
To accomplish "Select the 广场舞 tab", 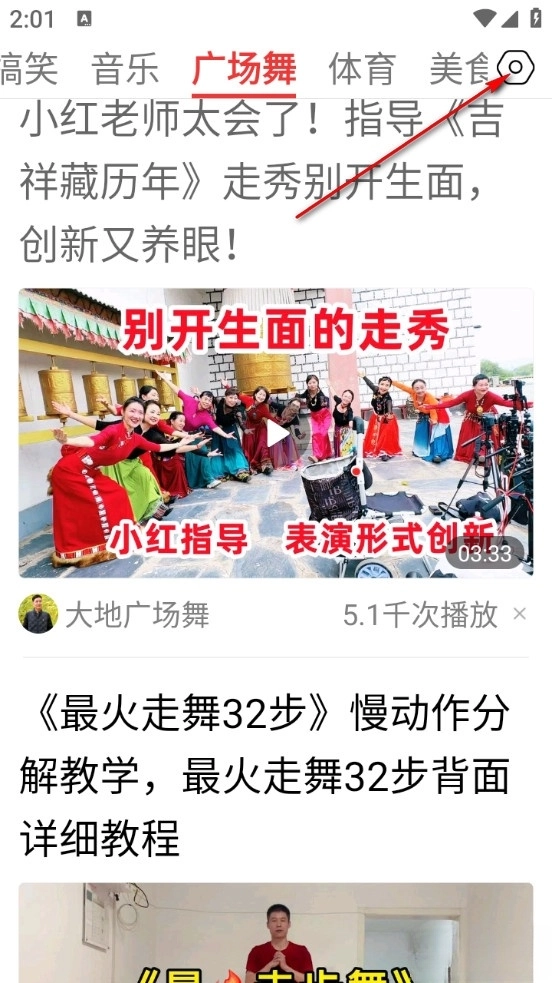I will tap(244, 68).
